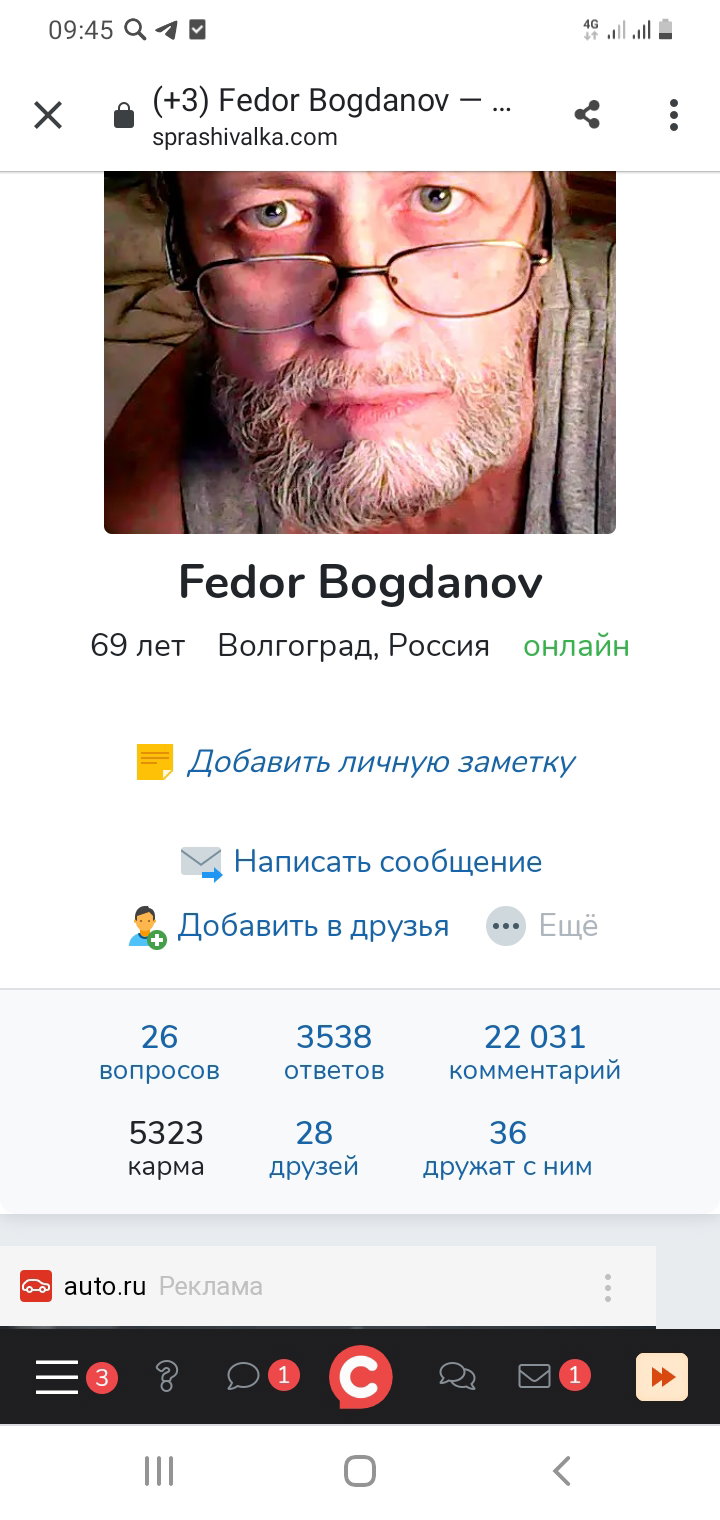Select Написать сообщение

pyautogui.click(x=388, y=861)
